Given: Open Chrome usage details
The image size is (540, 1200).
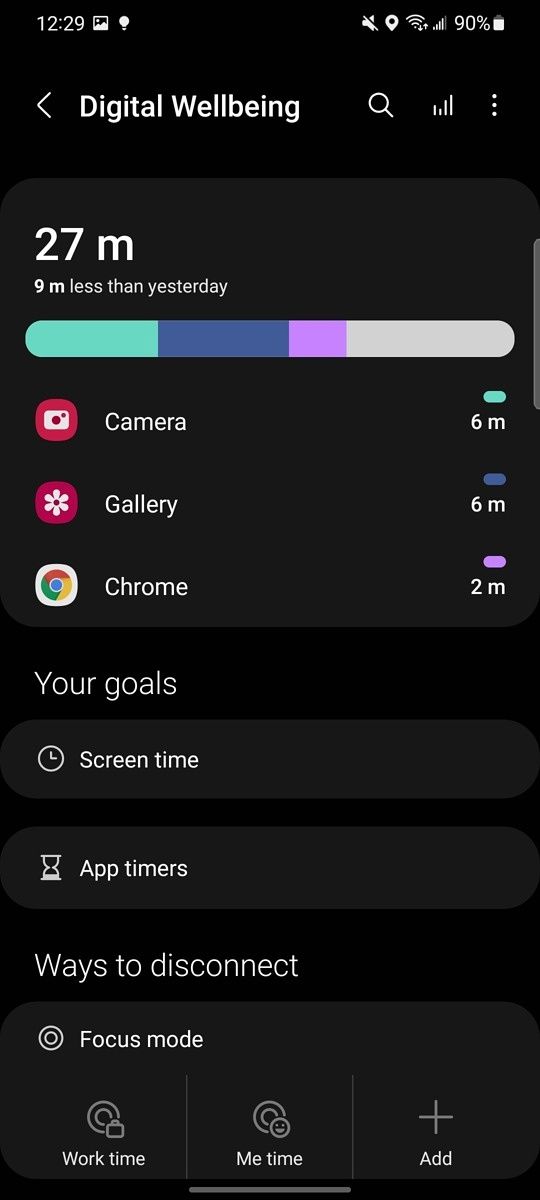Looking at the screenshot, I should click(270, 586).
